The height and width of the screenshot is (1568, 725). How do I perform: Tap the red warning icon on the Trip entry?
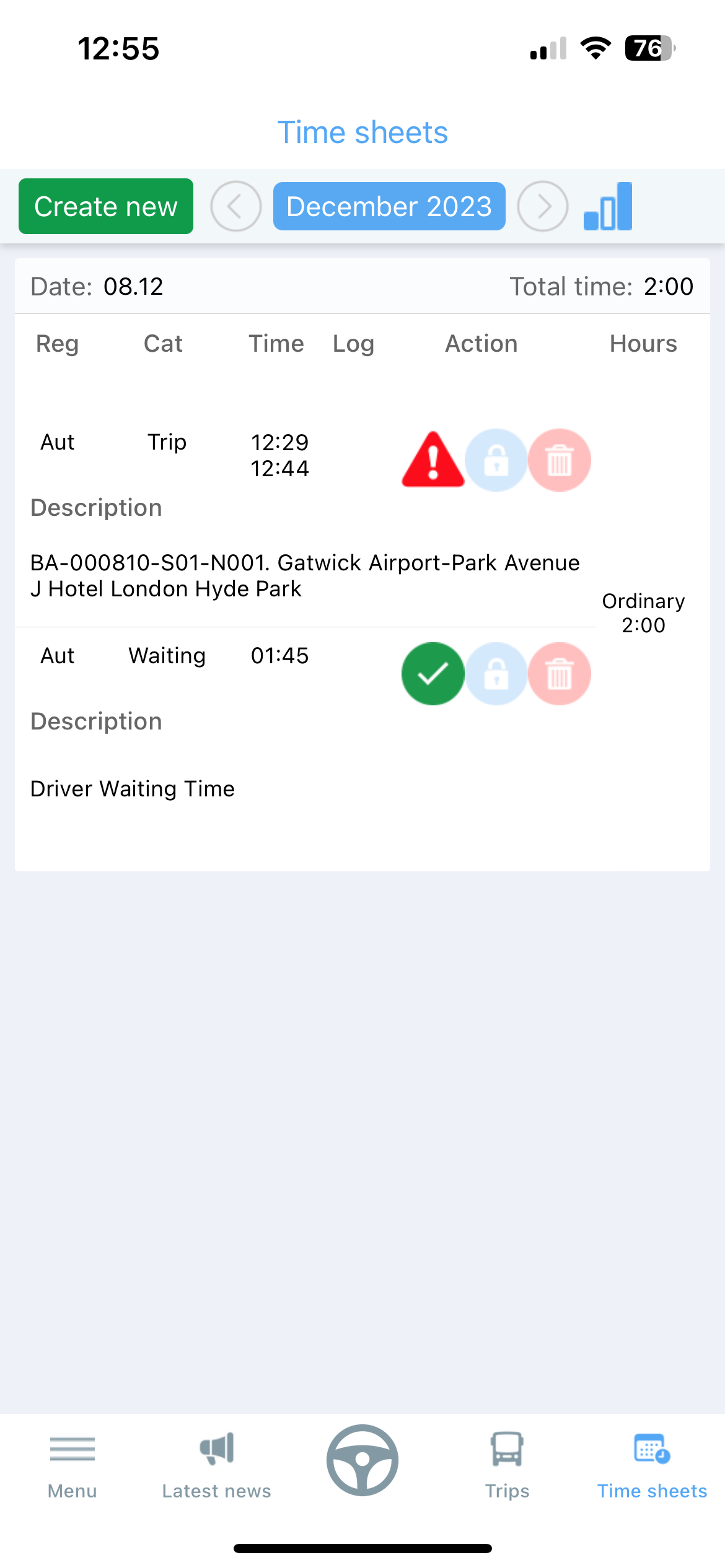tap(433, 460)
